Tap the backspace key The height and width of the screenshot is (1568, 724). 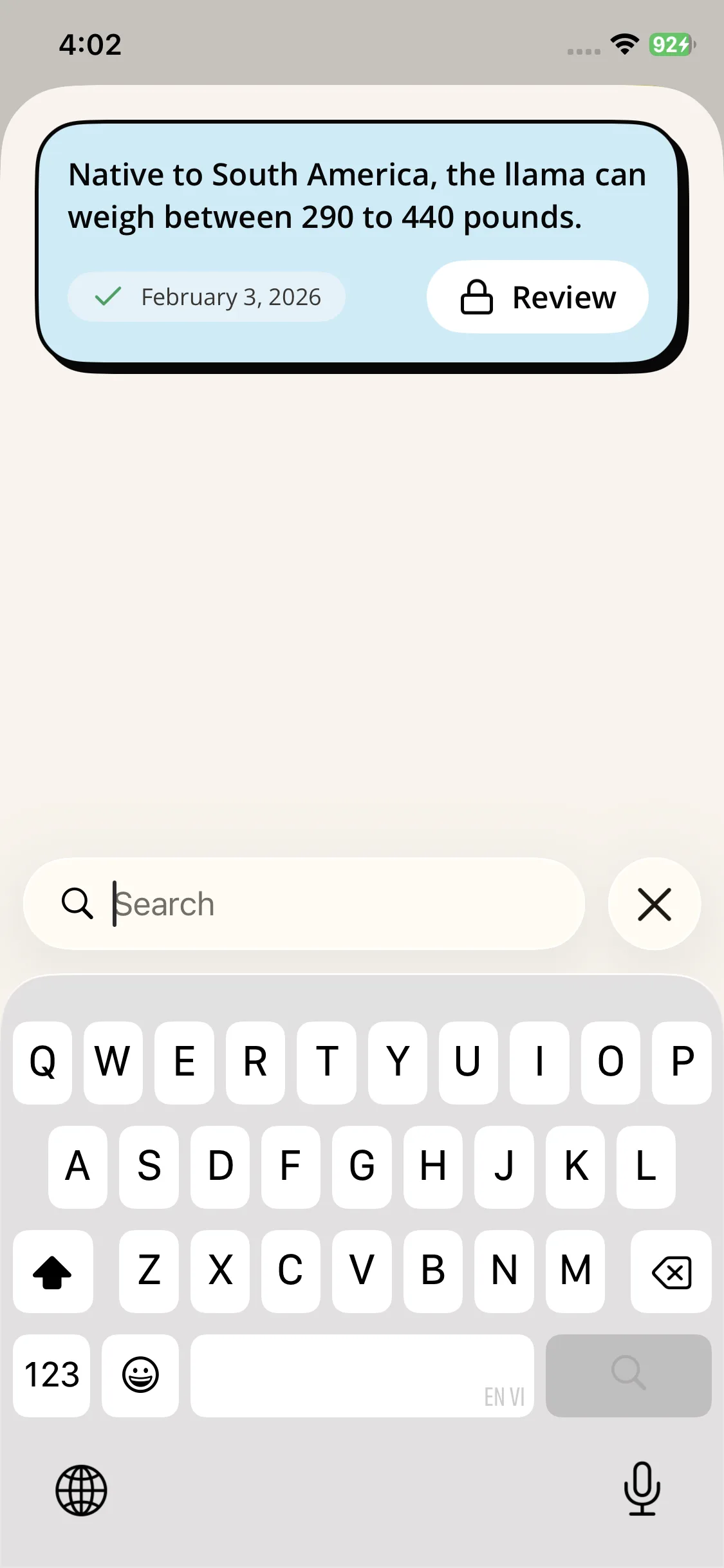(x=671, y=1272)
